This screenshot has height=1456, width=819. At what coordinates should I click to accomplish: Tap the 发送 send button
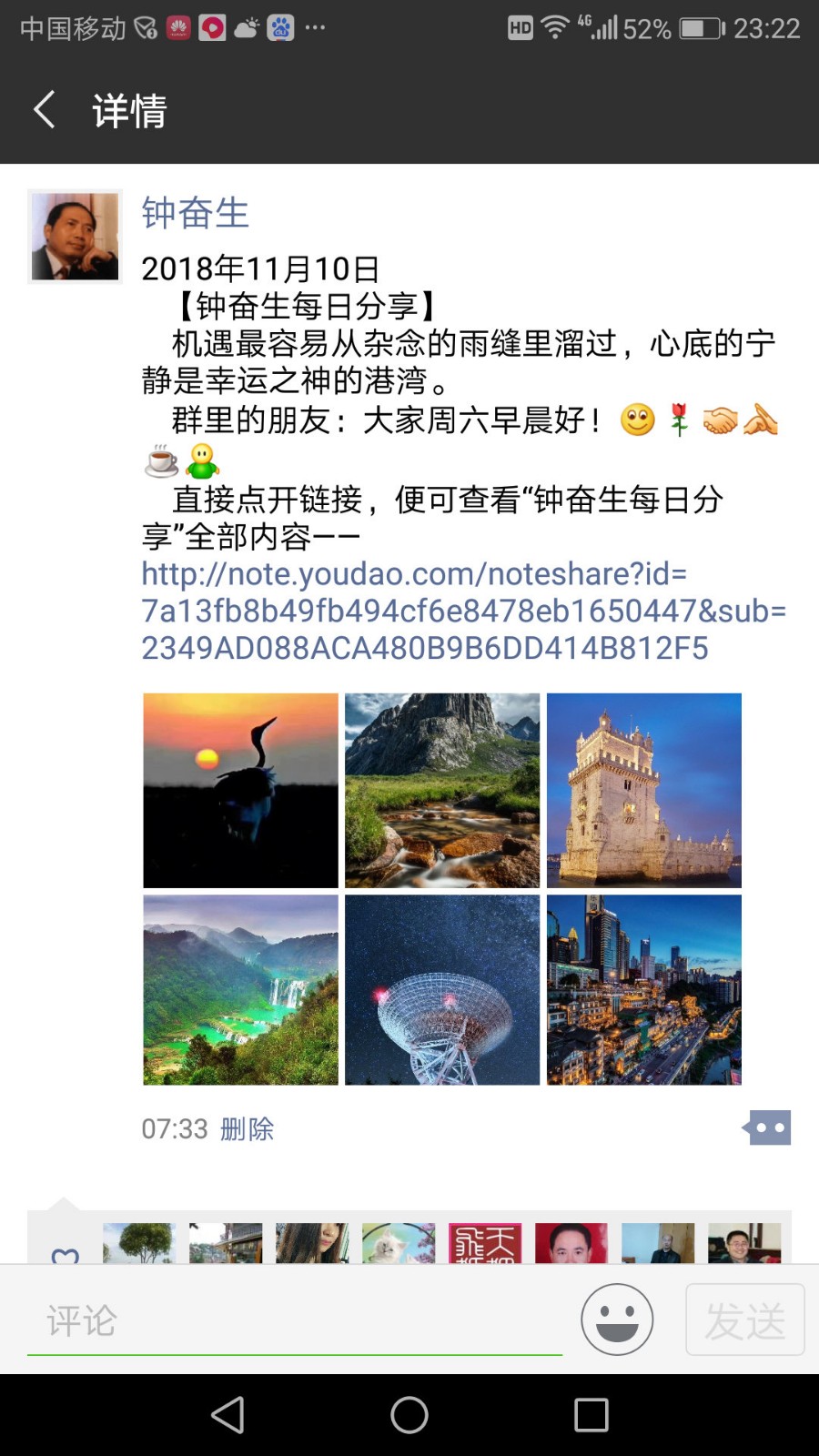744,1319
